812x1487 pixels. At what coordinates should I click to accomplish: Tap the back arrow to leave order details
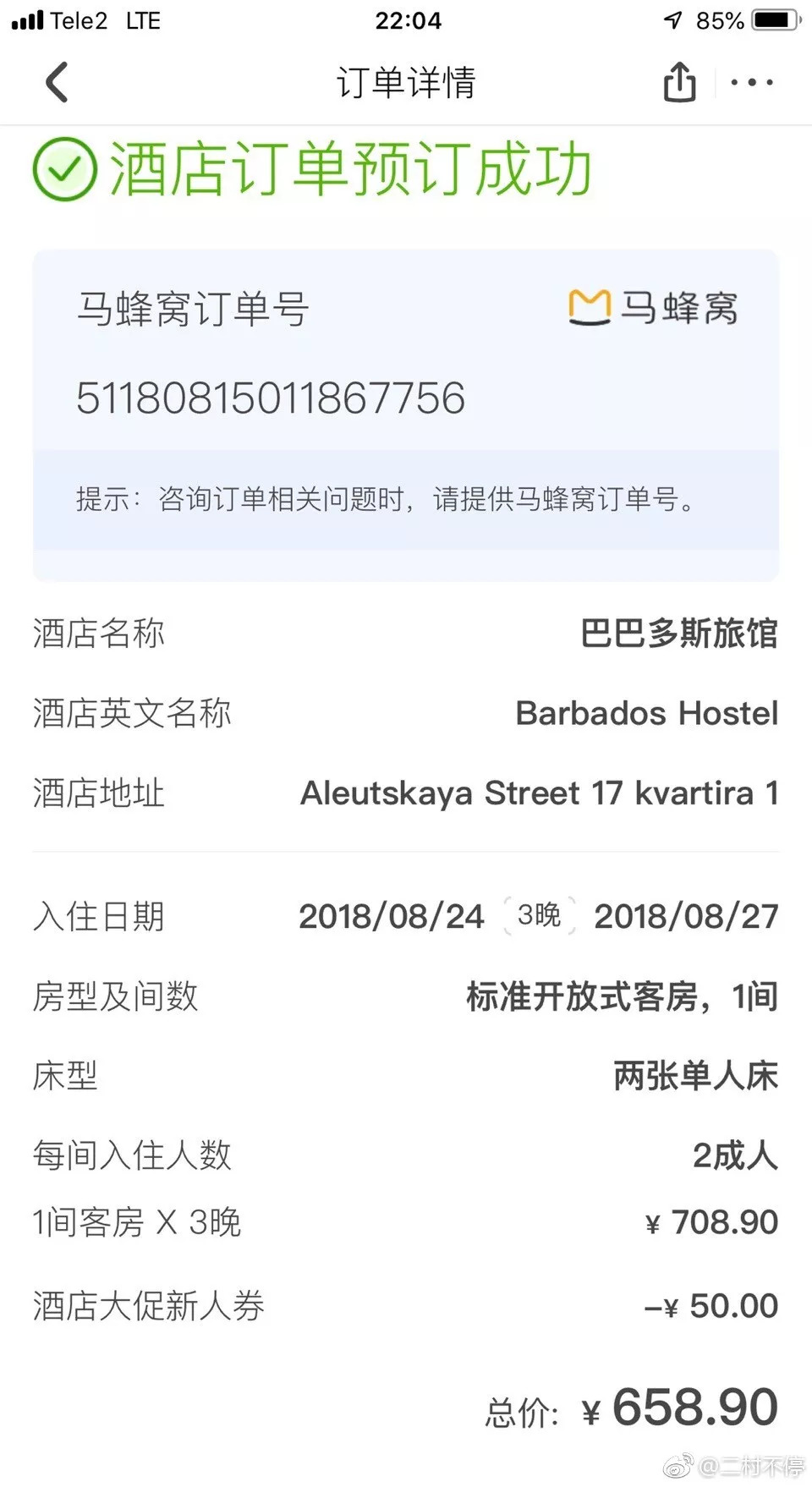pos(56,83)
